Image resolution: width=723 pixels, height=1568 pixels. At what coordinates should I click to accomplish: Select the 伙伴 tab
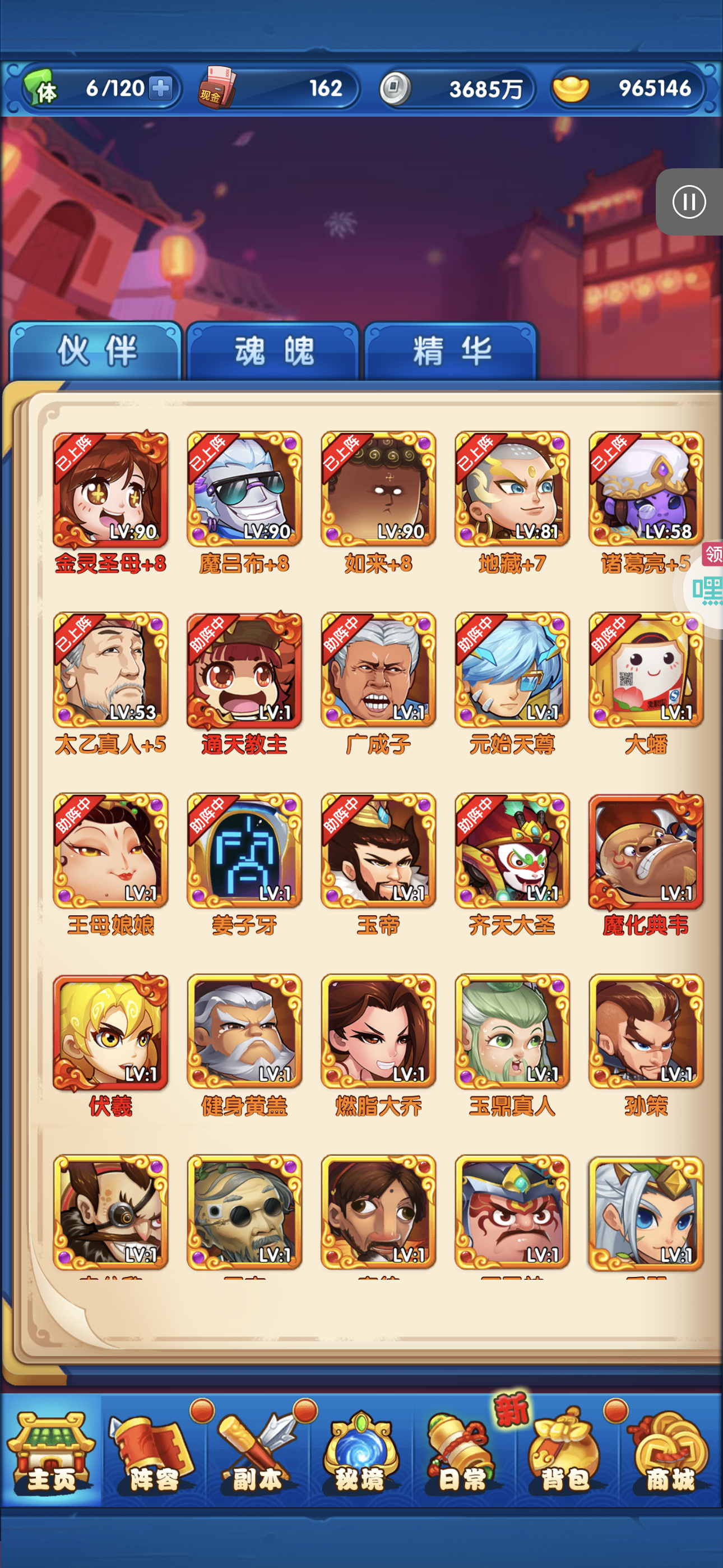coord(96,351)
